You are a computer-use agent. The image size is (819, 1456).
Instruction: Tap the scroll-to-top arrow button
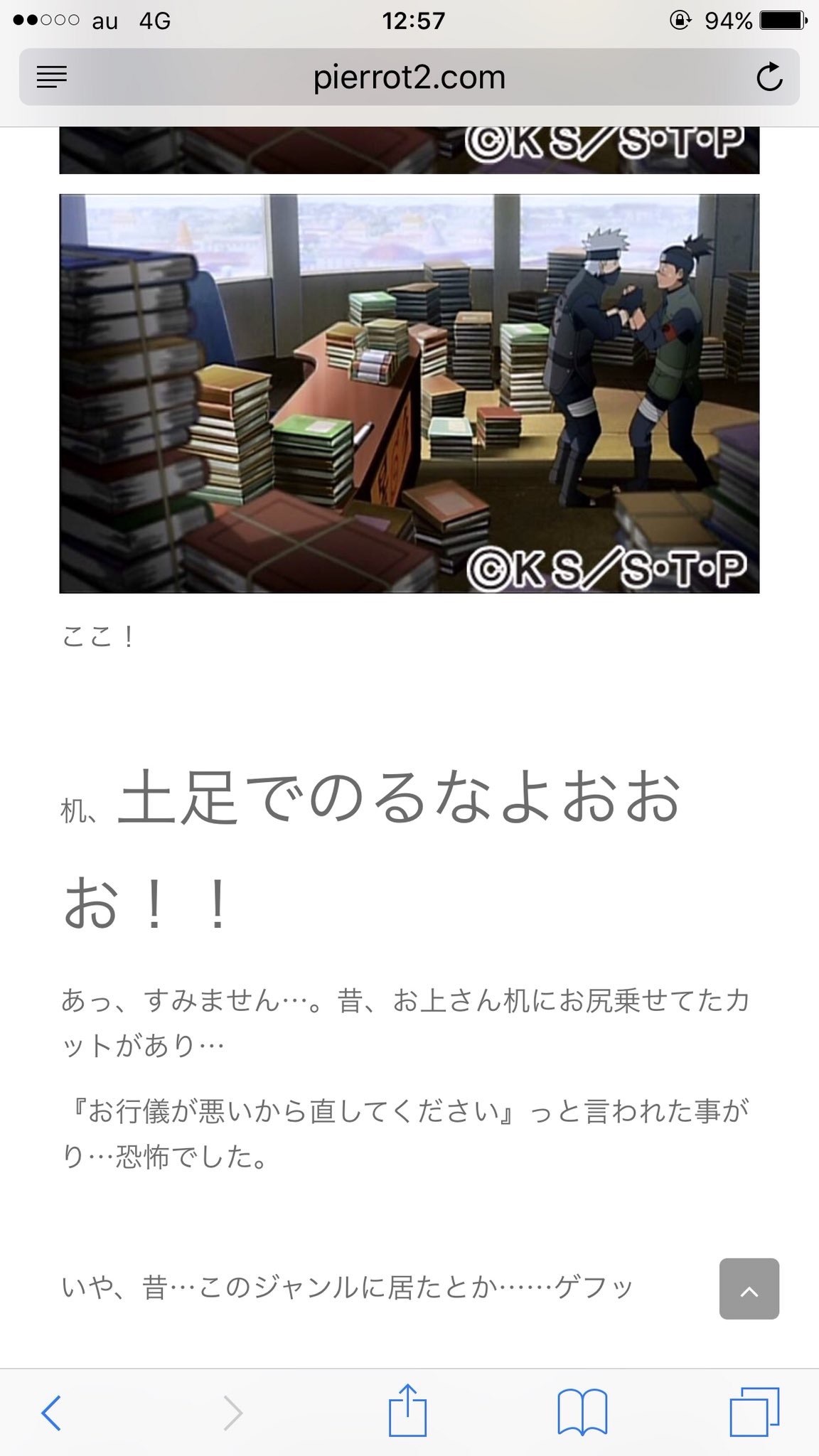coord(749,1289)
